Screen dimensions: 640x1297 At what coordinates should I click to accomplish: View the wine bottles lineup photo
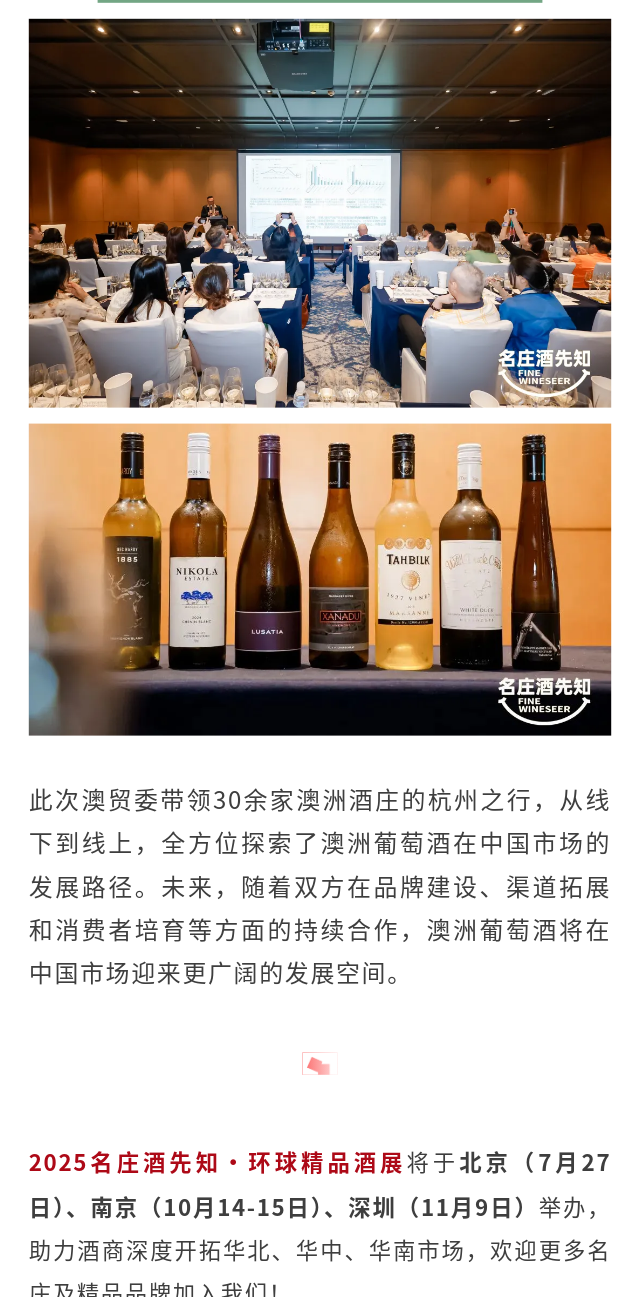(x=320, y=579)
